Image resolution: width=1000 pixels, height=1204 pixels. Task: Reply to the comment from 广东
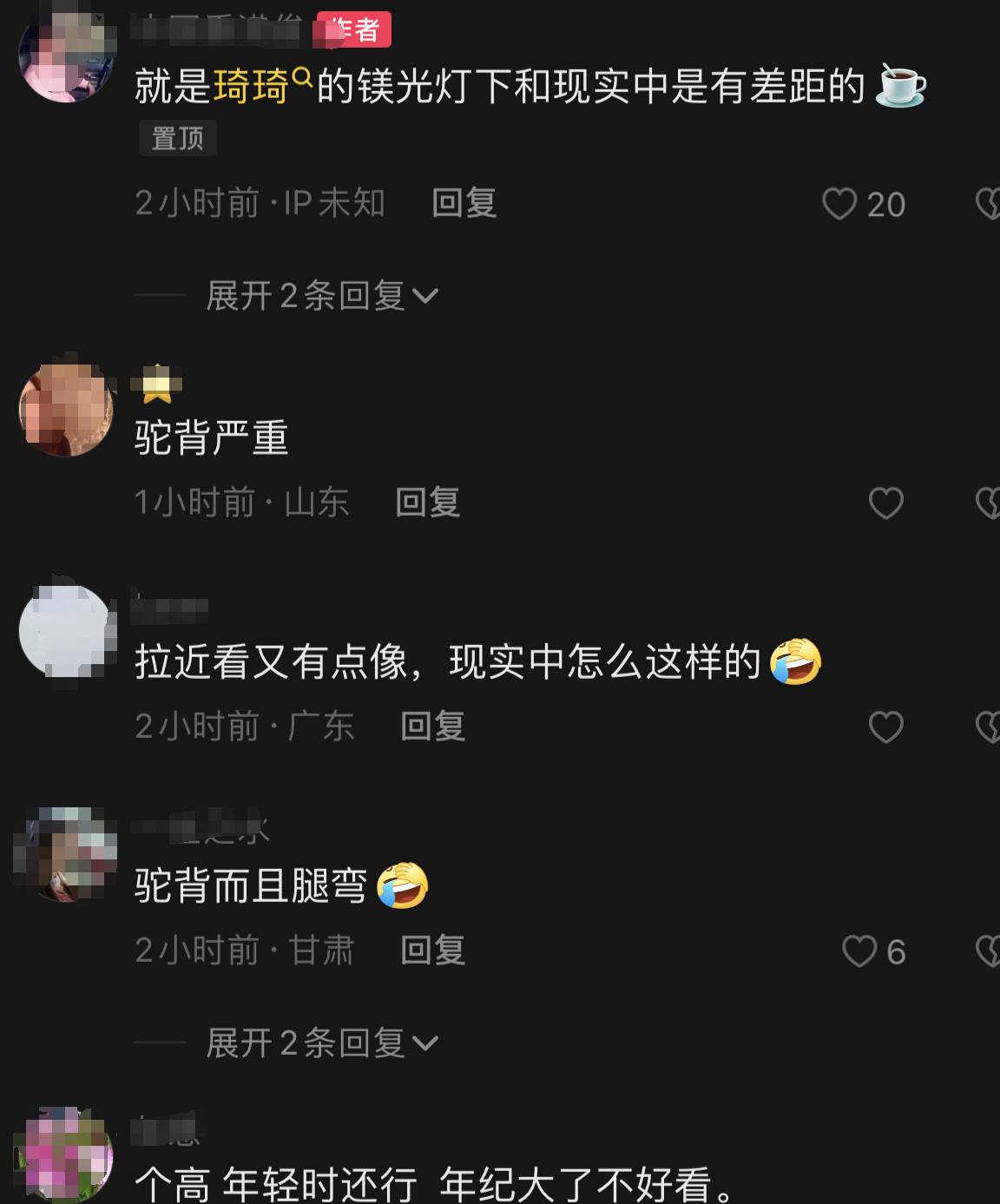coord(432,726)
